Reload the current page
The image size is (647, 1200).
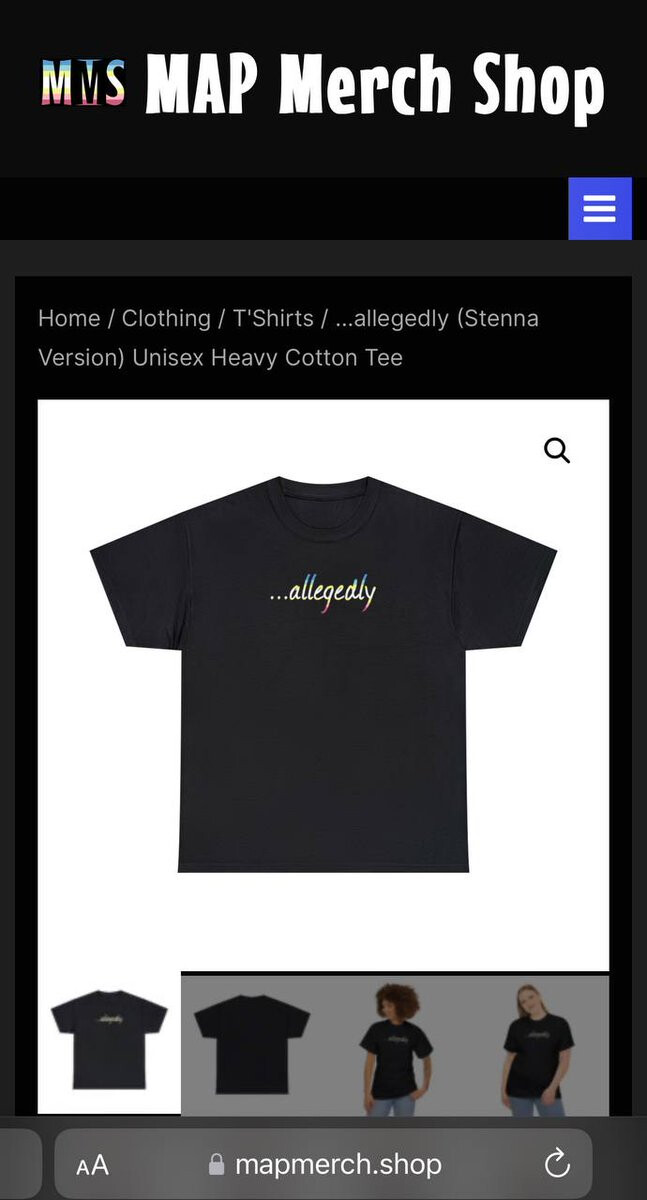coord(557,1165)
